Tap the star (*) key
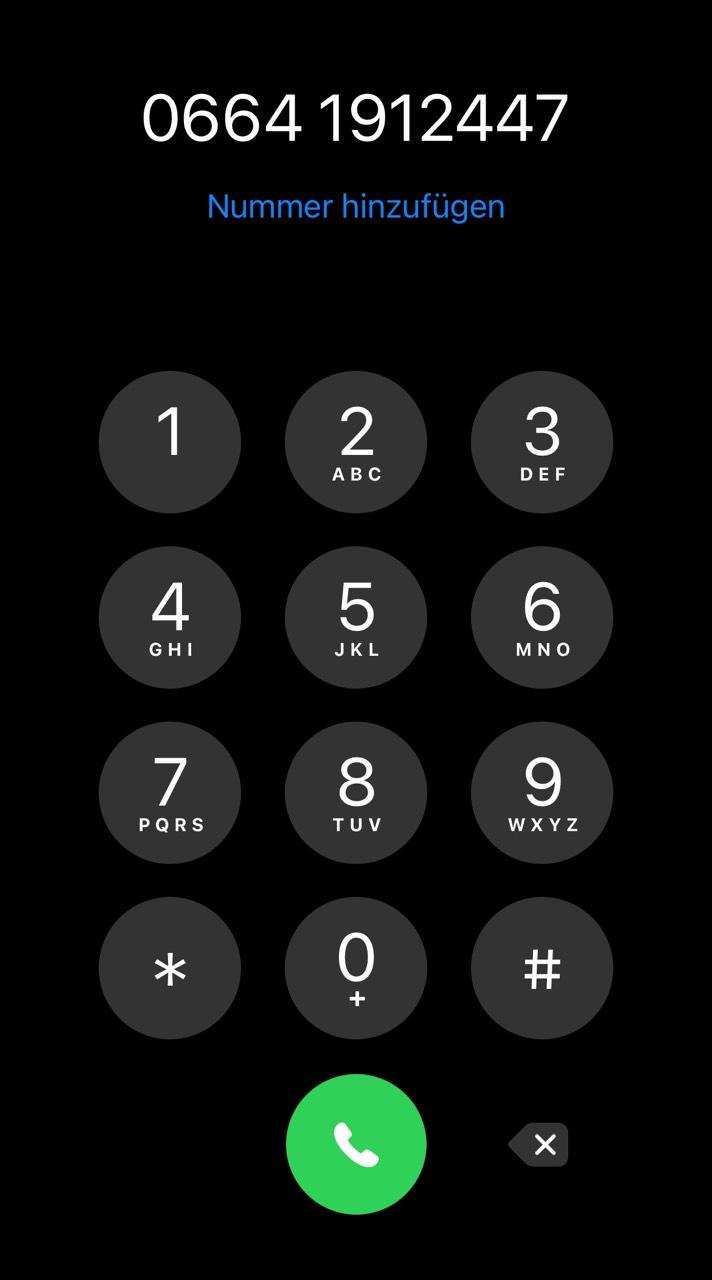This screenshot has width=712, height=1280. (x=170, y=968)
